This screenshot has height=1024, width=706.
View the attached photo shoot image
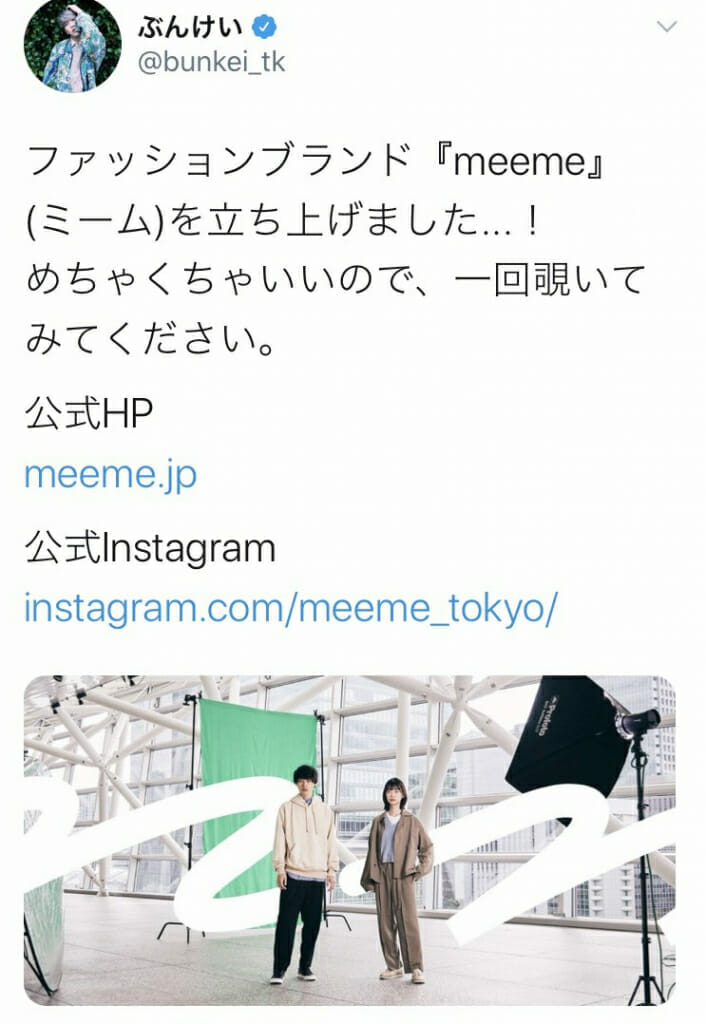pos(349,838)
